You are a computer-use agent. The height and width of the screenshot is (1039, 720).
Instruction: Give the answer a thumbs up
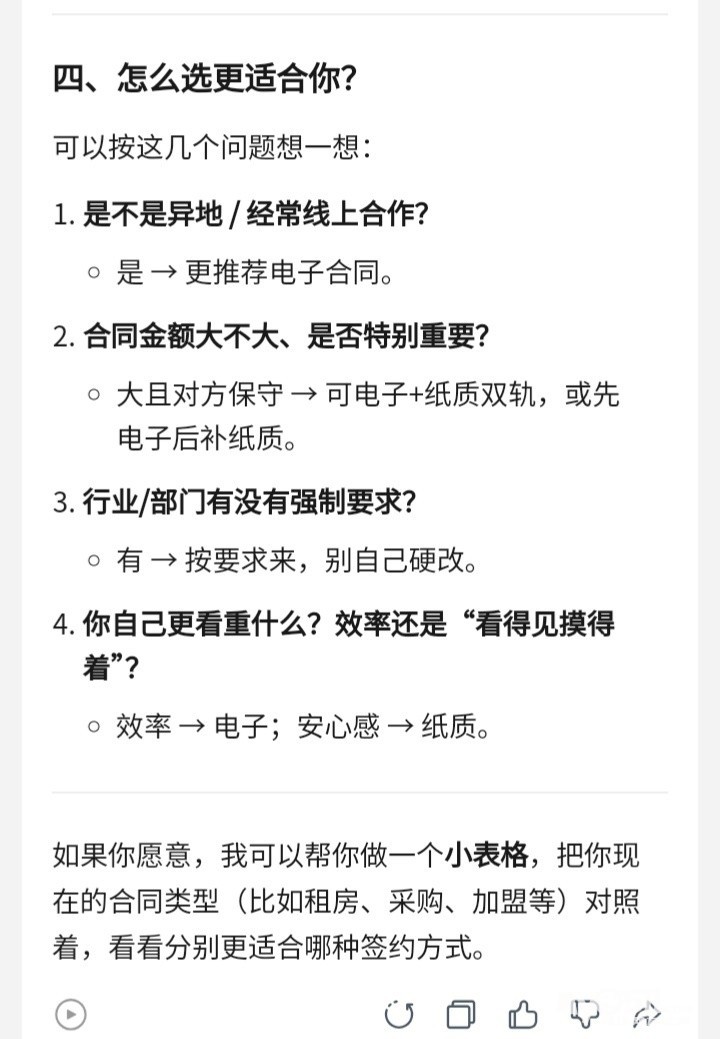[x=522, y=1014]
